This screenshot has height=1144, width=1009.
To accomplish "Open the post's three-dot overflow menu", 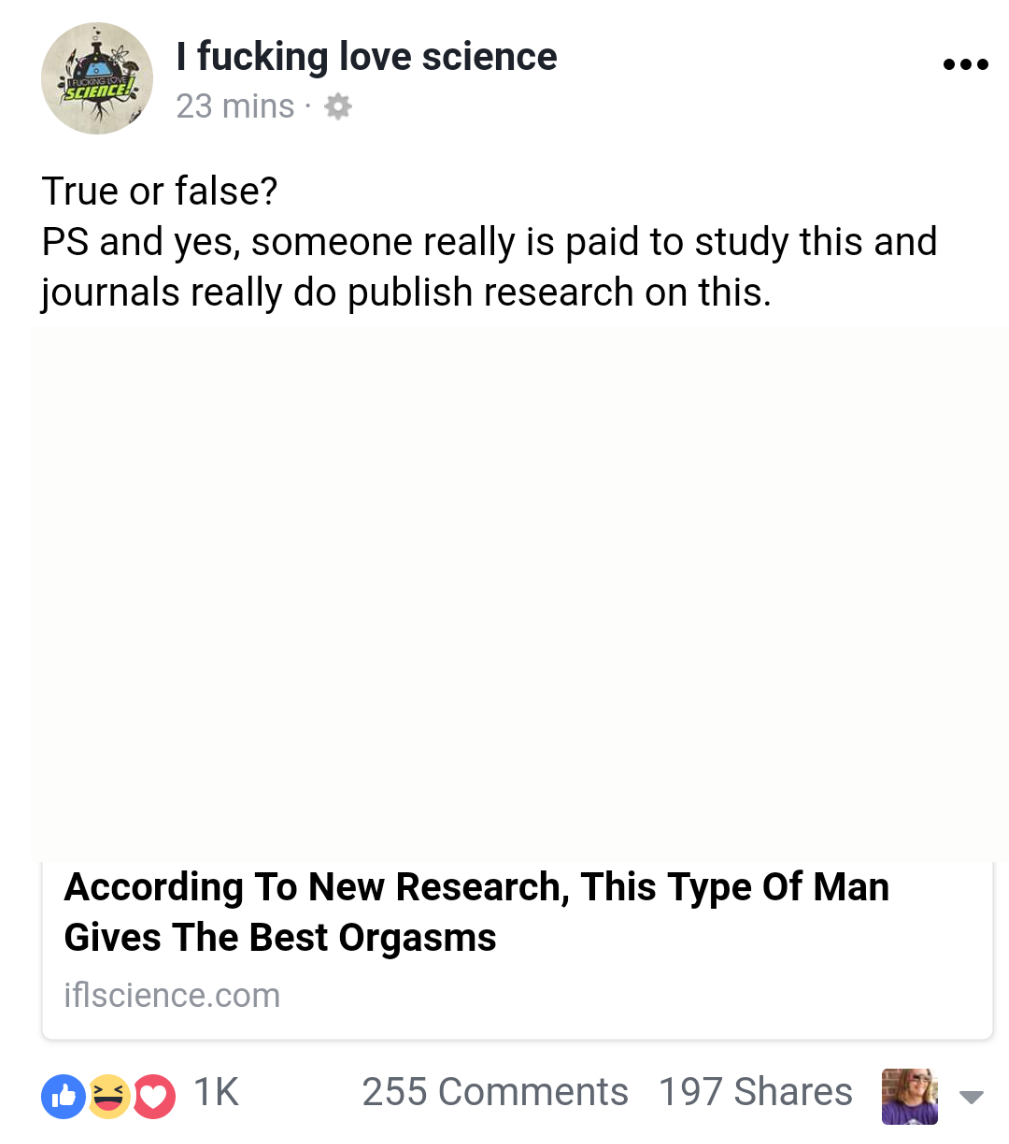I will [965, 65].
